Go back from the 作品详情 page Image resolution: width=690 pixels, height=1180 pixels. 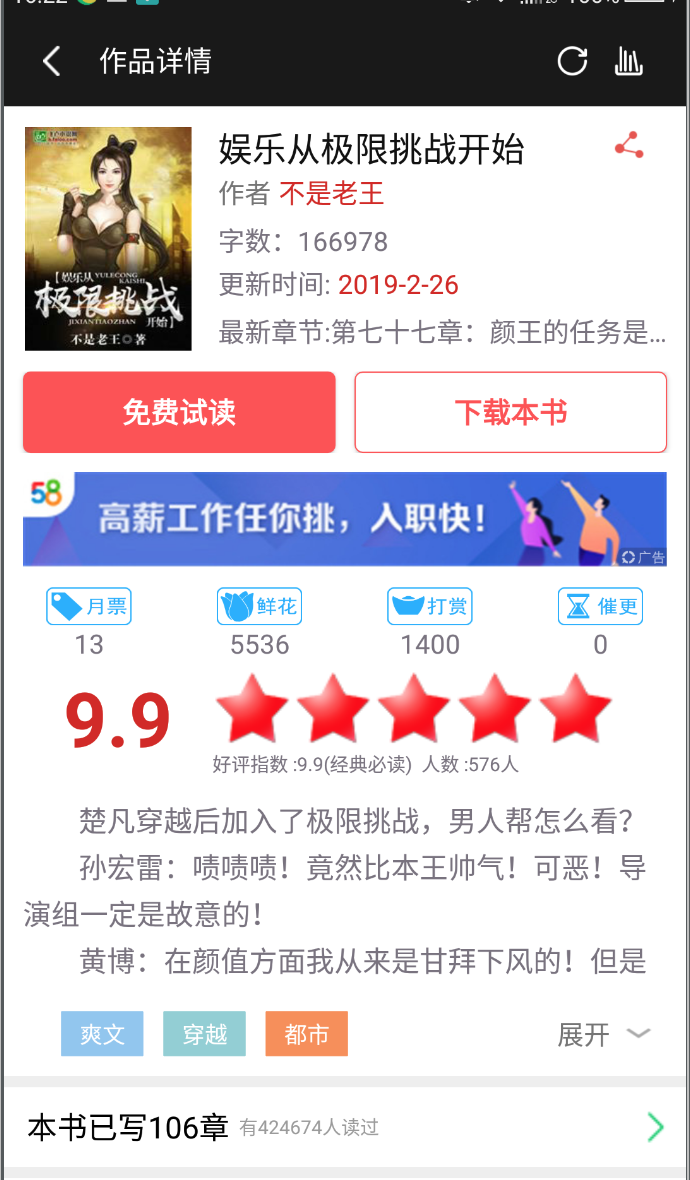(52, 62)
